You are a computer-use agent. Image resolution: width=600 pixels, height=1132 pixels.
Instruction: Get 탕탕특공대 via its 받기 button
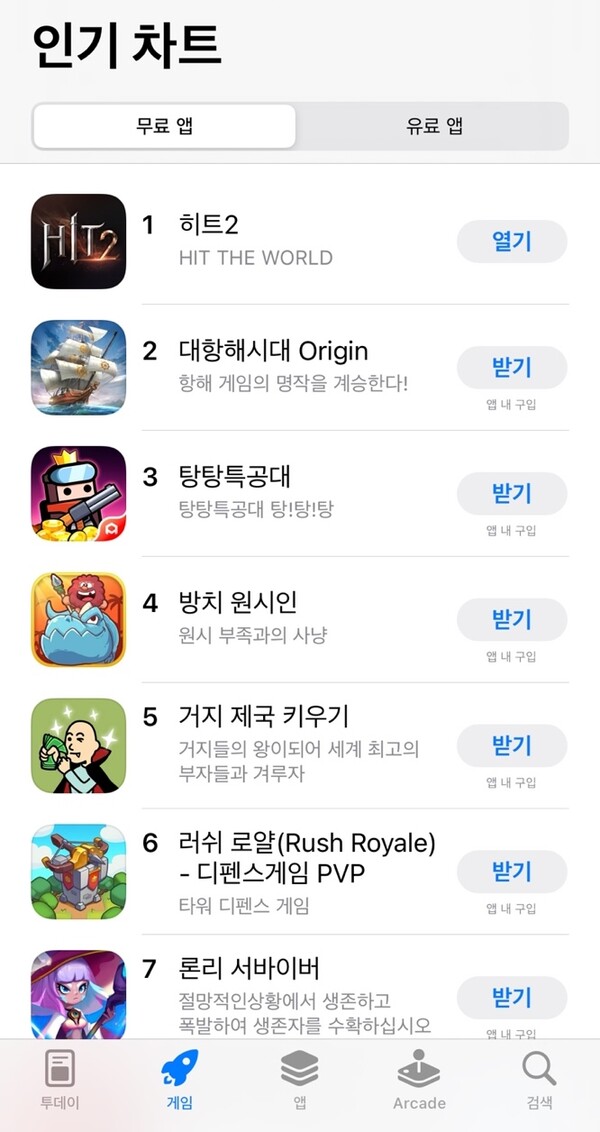511,493
